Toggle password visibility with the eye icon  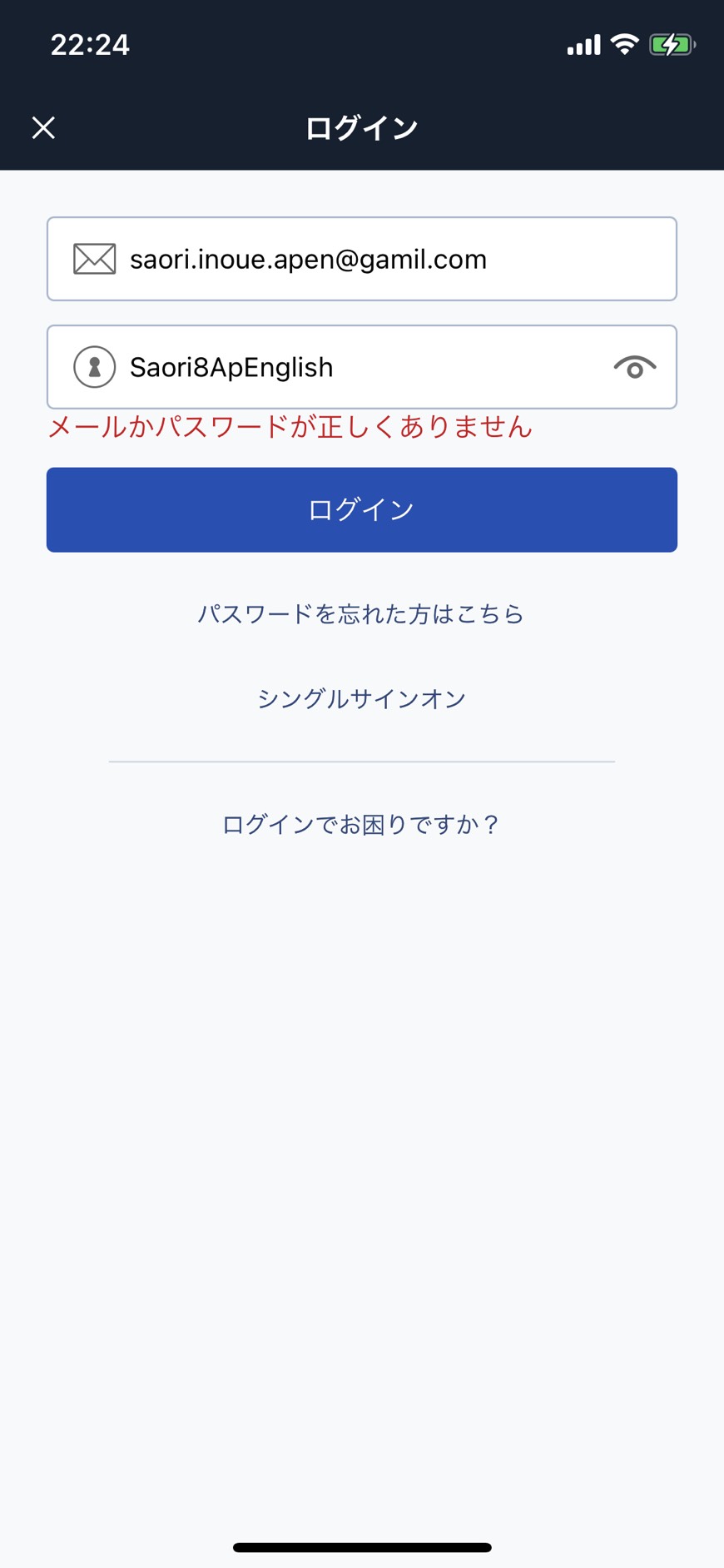(635, 367)
